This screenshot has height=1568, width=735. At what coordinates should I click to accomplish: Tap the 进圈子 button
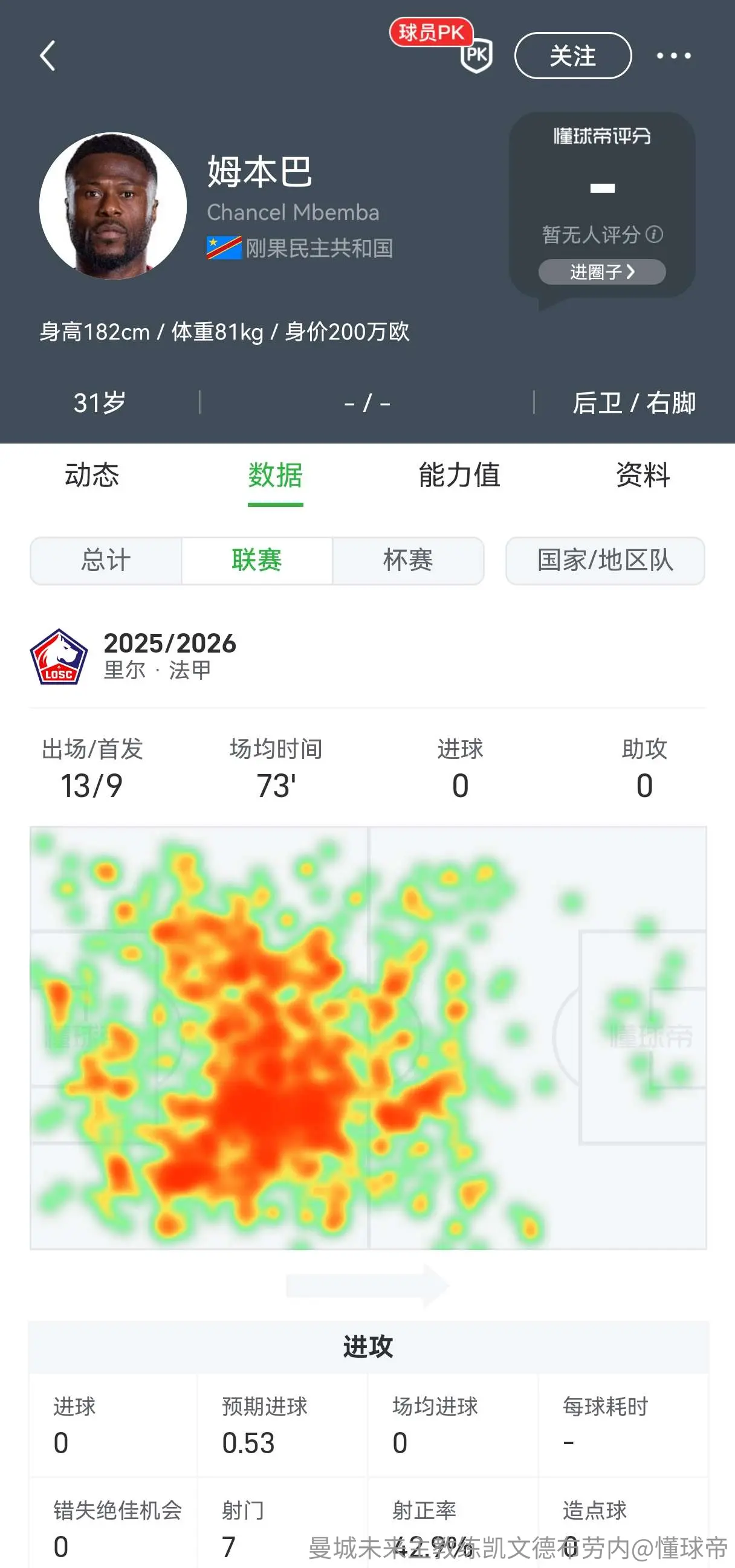pos(601,271)
